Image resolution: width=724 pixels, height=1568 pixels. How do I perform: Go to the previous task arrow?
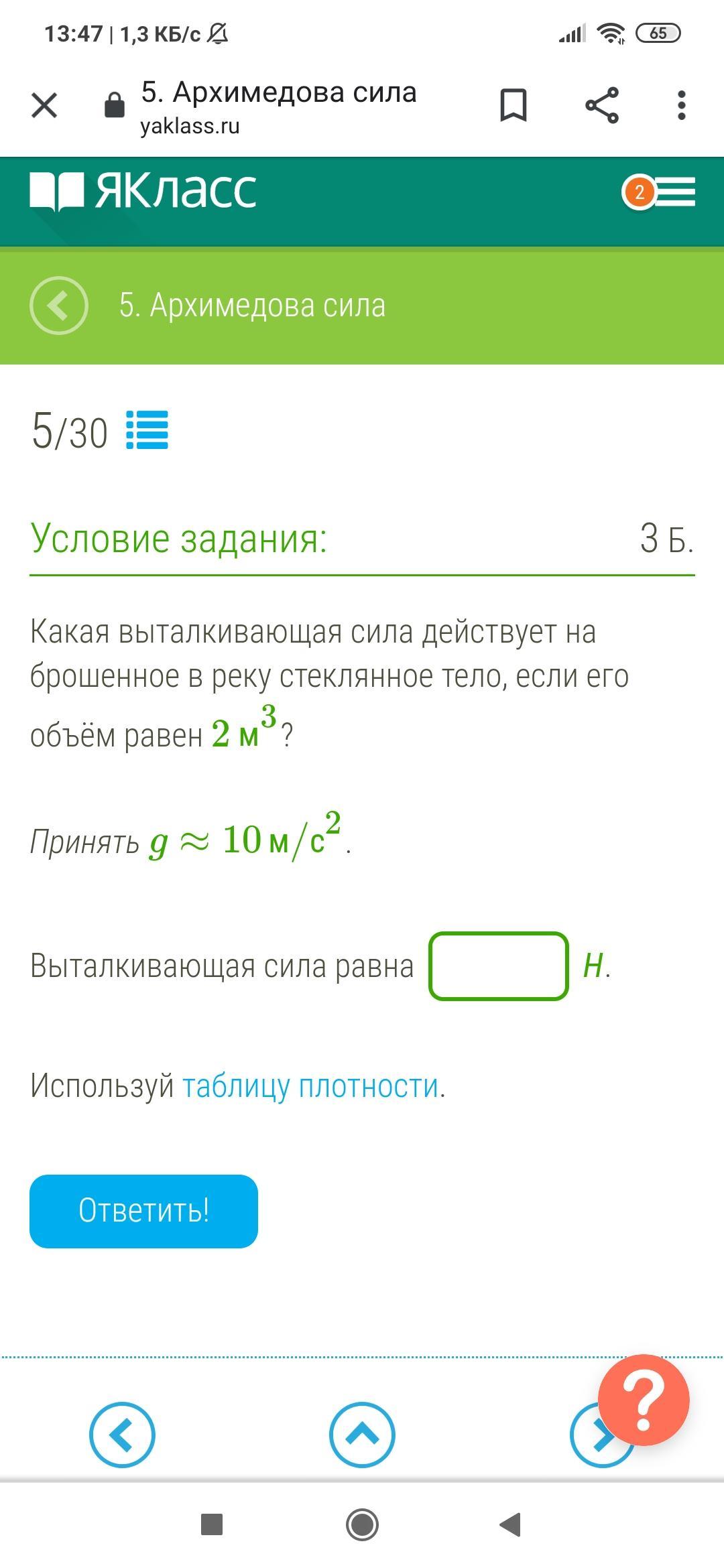[x=122, y=1435]
